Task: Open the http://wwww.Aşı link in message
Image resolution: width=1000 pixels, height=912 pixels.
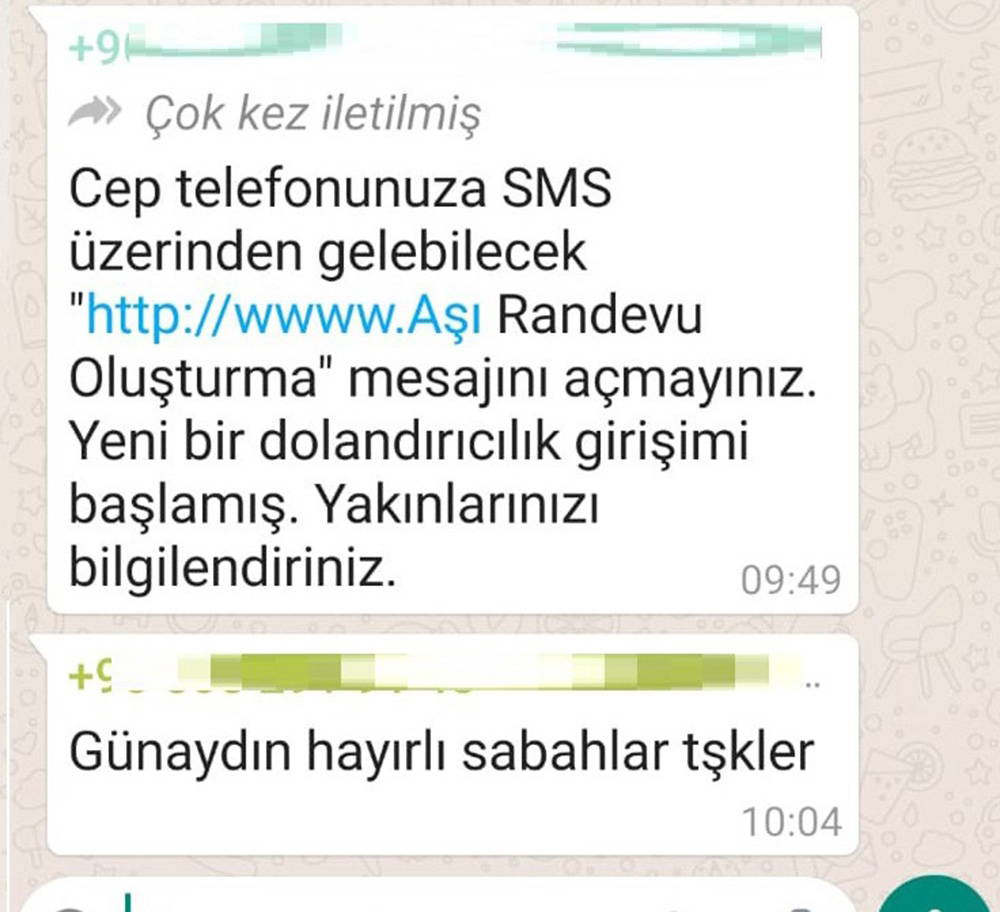Action: click(x=286, y=317)
